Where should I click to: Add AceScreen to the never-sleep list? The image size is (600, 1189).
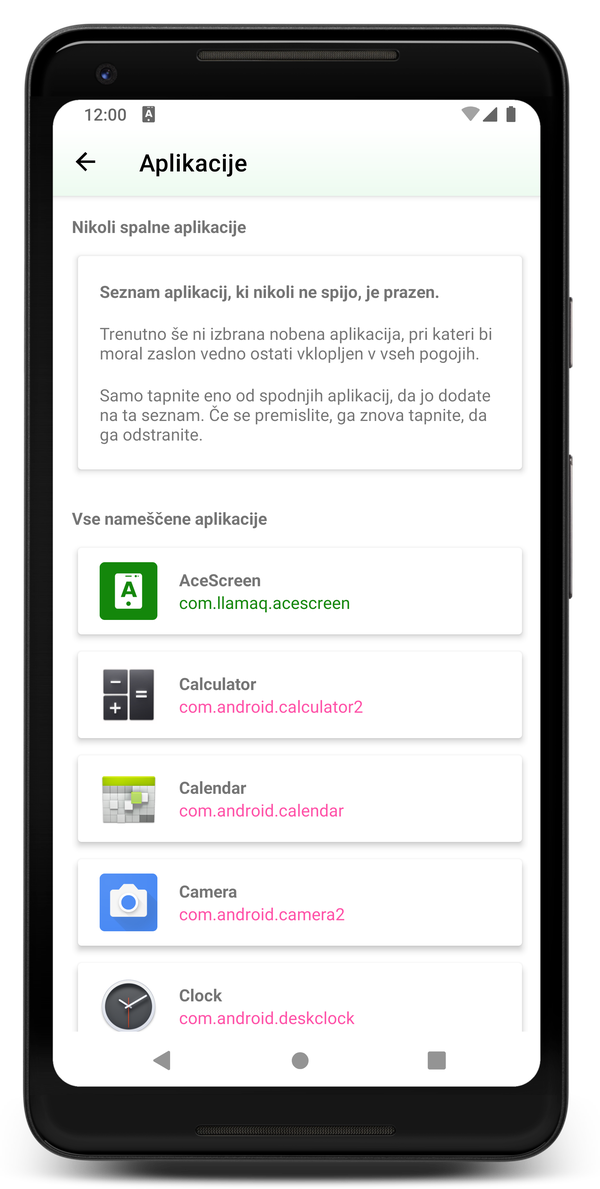[x=300, y=591]
